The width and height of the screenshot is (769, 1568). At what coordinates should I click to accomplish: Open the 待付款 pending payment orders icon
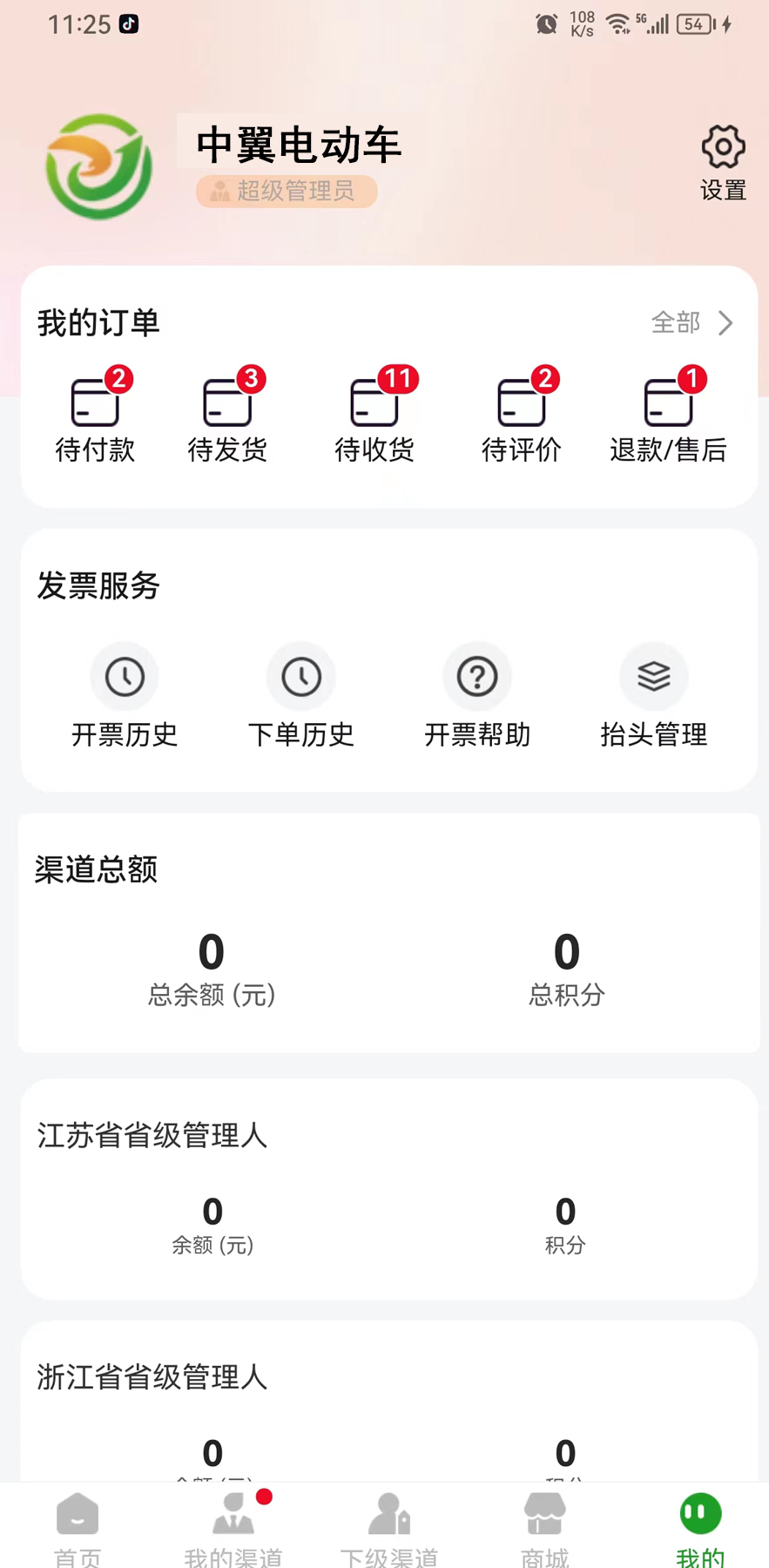96,414
